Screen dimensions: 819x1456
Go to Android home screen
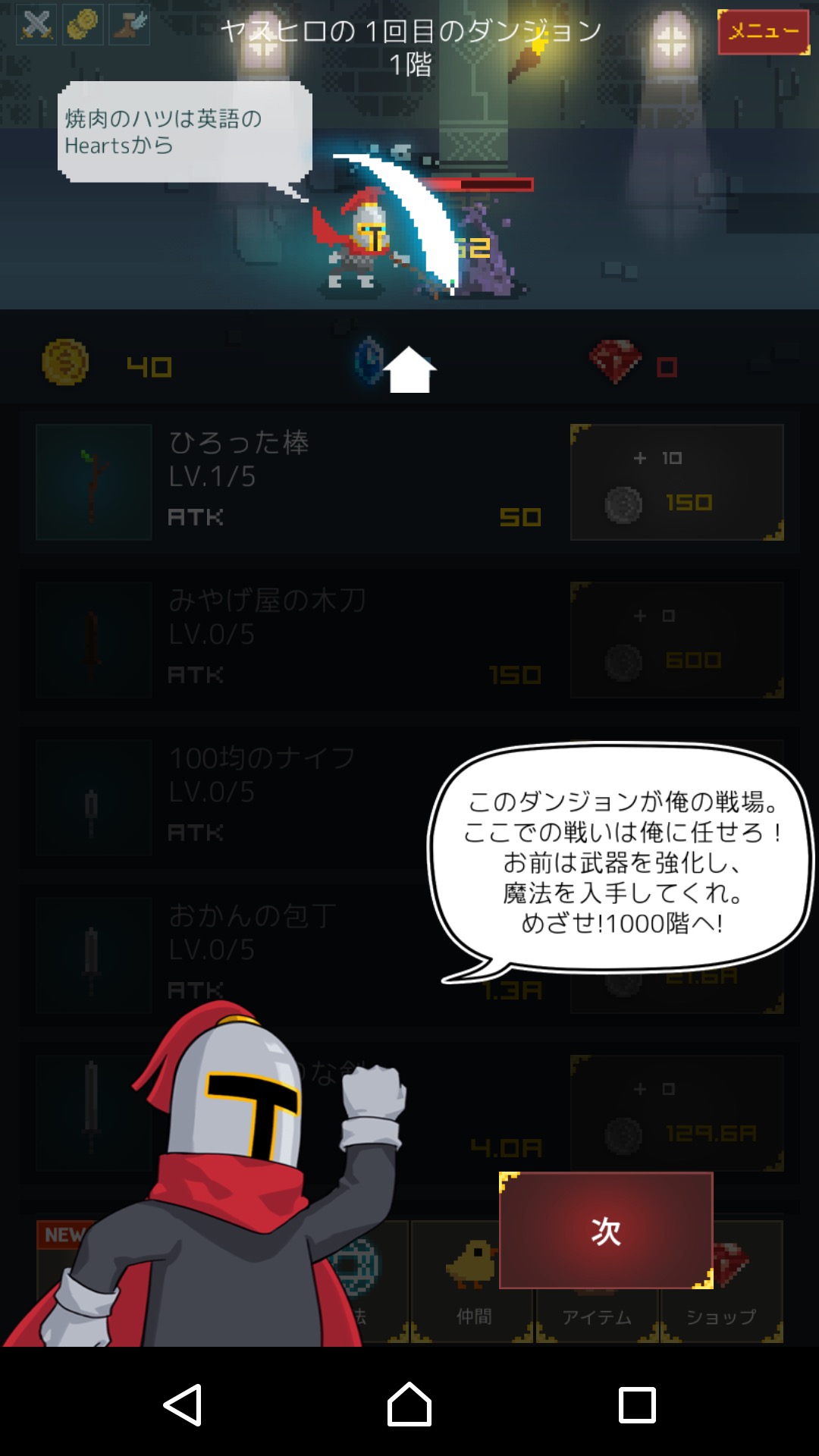coord(409,1404)
